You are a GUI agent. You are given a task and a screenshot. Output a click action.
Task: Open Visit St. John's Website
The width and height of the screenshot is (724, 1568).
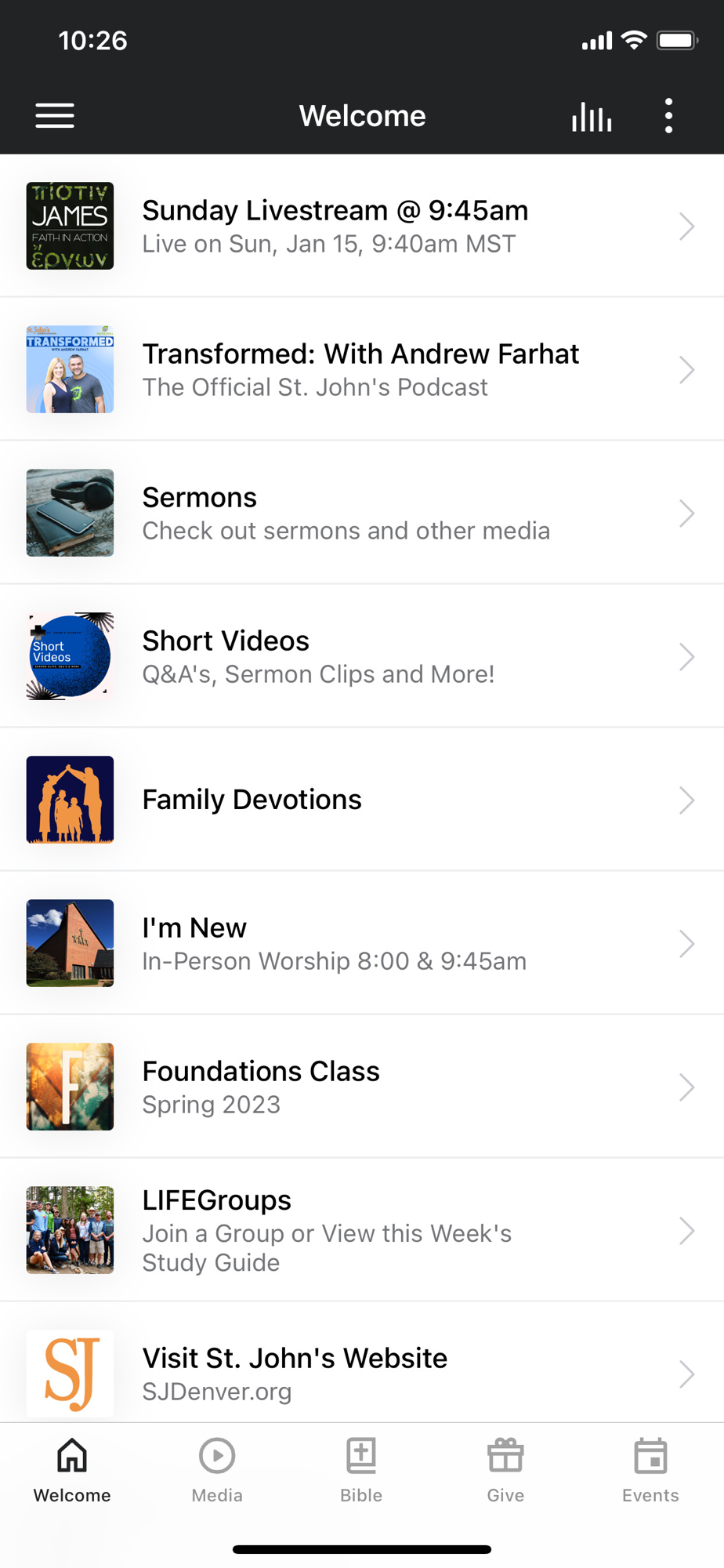(x=362, y=1363)
